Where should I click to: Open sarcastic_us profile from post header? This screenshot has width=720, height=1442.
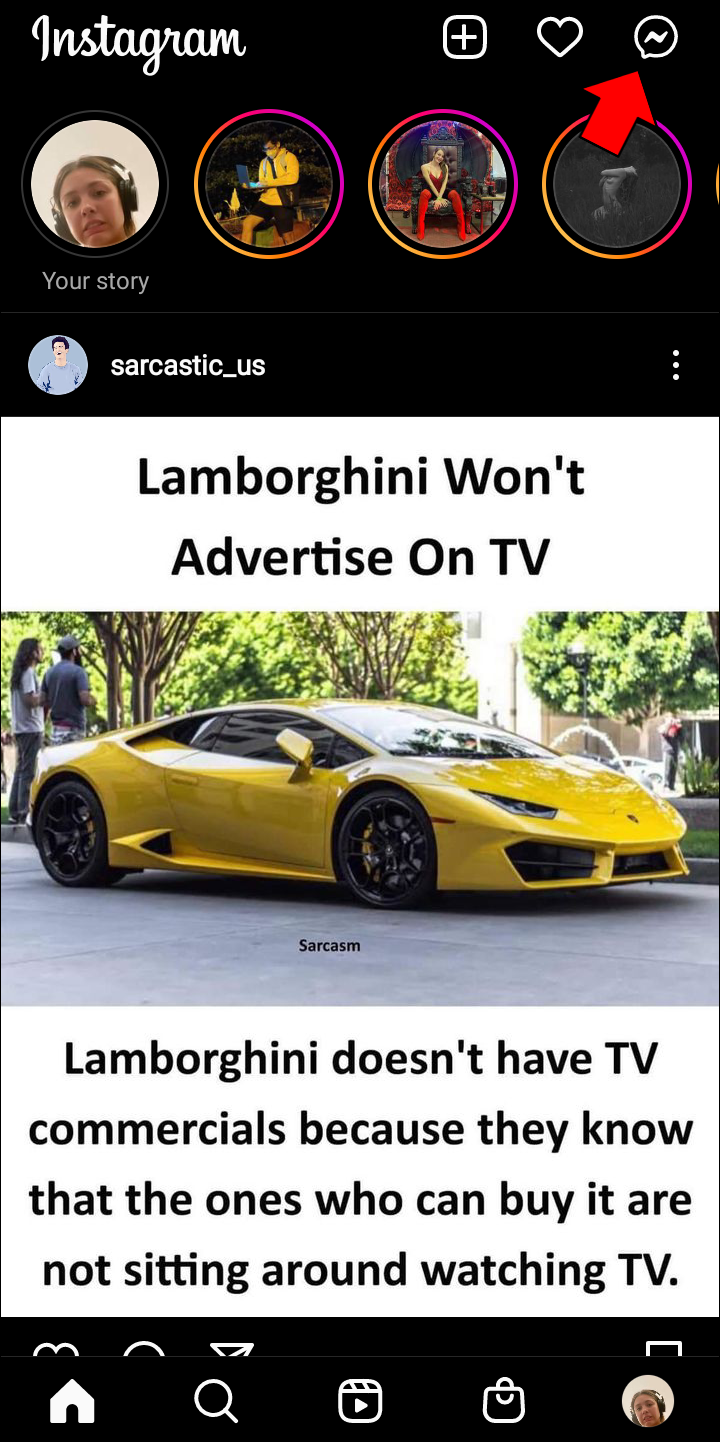[187, 366]
